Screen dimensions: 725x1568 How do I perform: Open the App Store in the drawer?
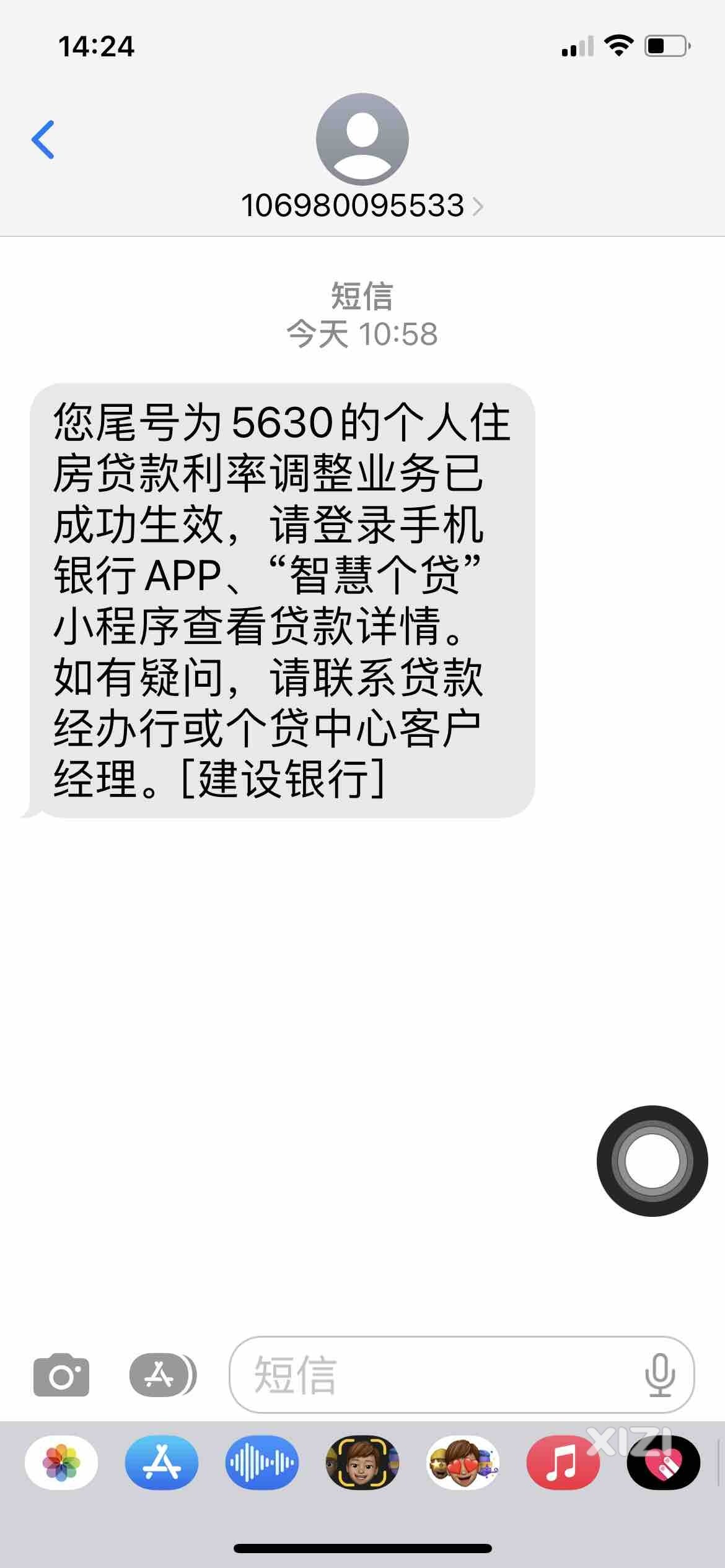click(162, 1463)
